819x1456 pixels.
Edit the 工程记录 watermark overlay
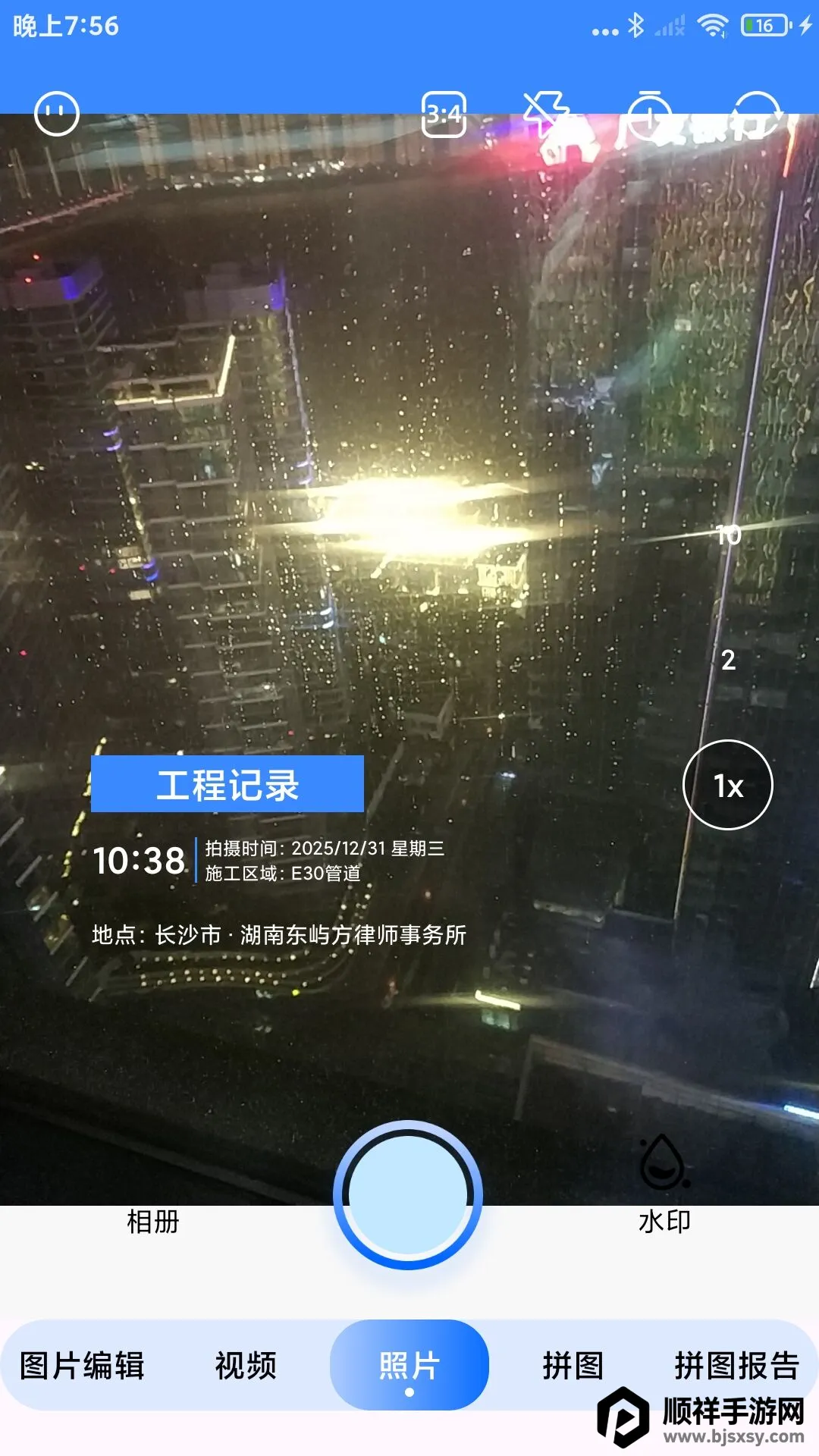click(227, 785)
